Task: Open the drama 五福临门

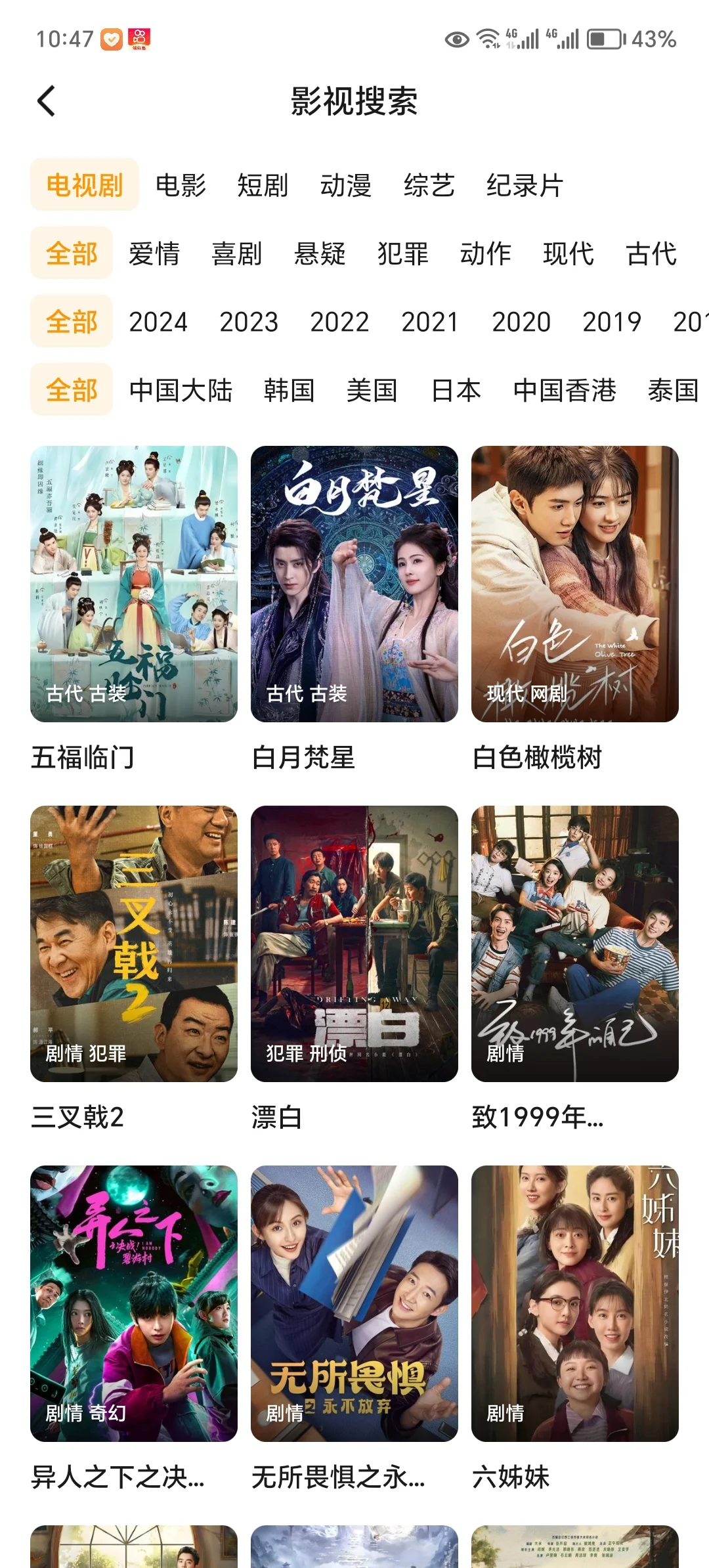Action: (134, 584)
